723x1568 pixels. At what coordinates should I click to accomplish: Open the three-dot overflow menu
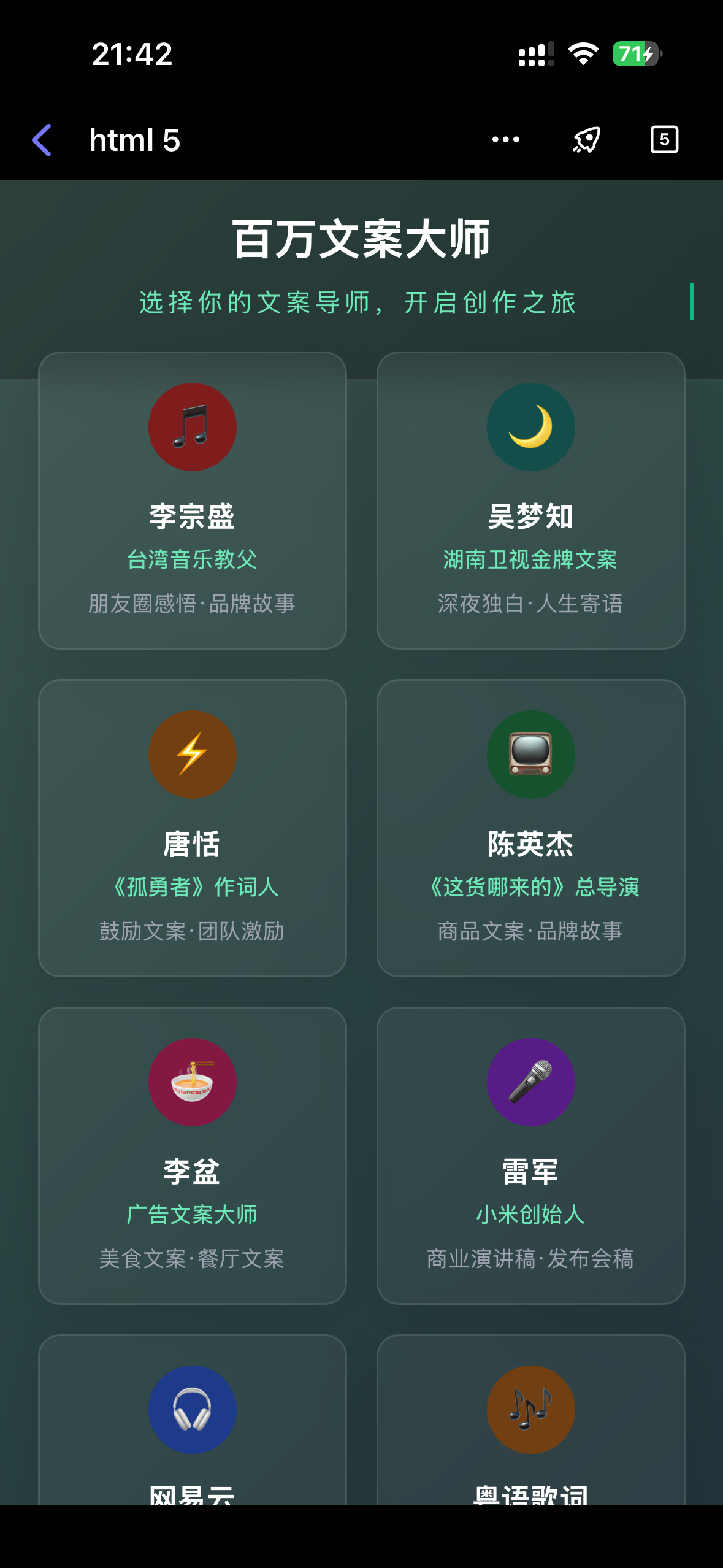click(506, 140)
